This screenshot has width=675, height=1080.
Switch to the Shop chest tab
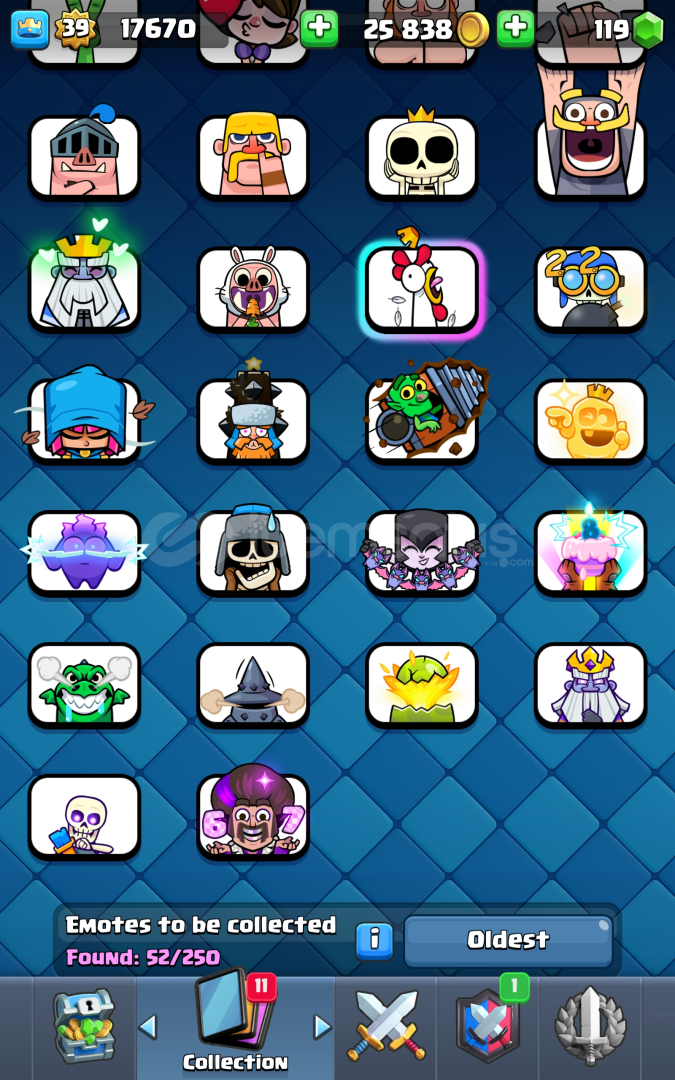tap(84, 1025)
